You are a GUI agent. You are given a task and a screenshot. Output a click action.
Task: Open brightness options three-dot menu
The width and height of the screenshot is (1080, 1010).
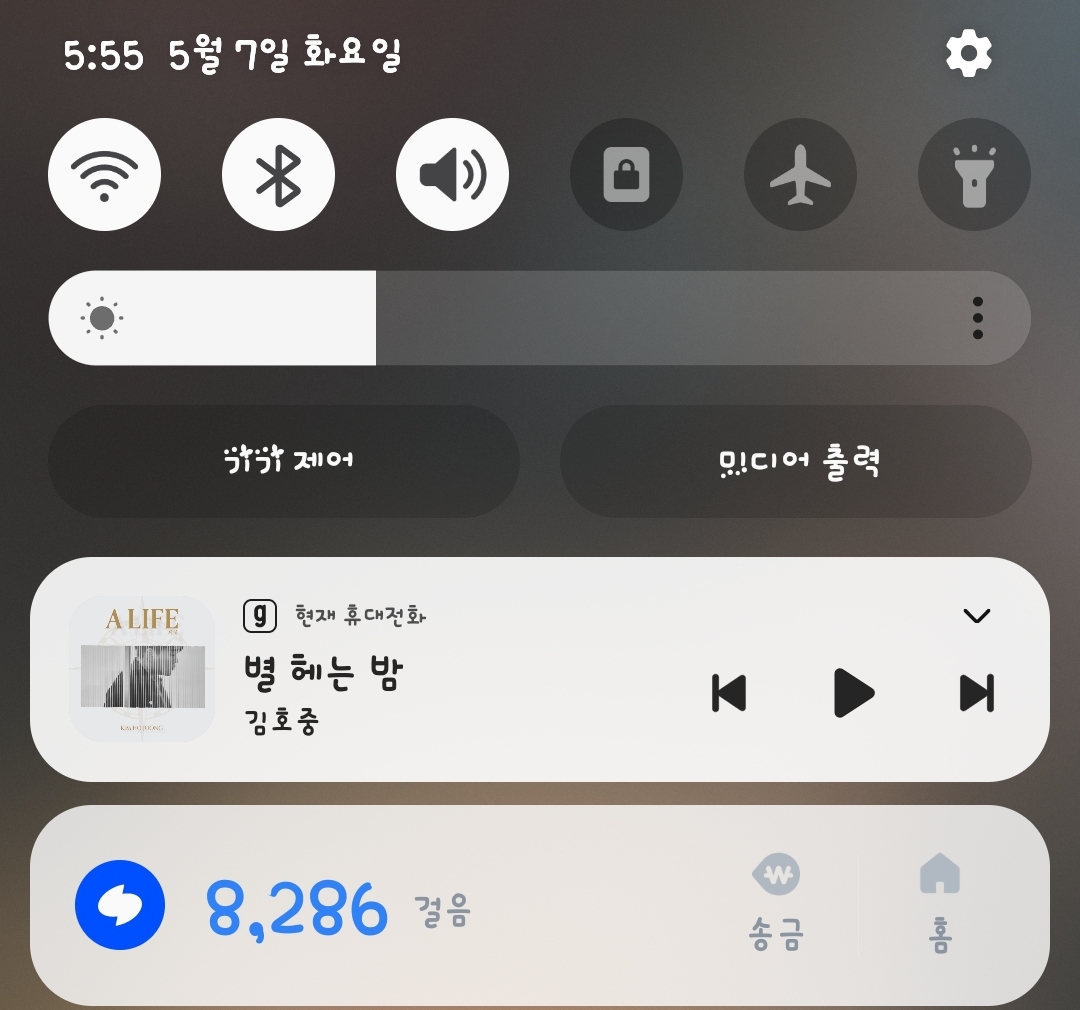tap(977, 318)
